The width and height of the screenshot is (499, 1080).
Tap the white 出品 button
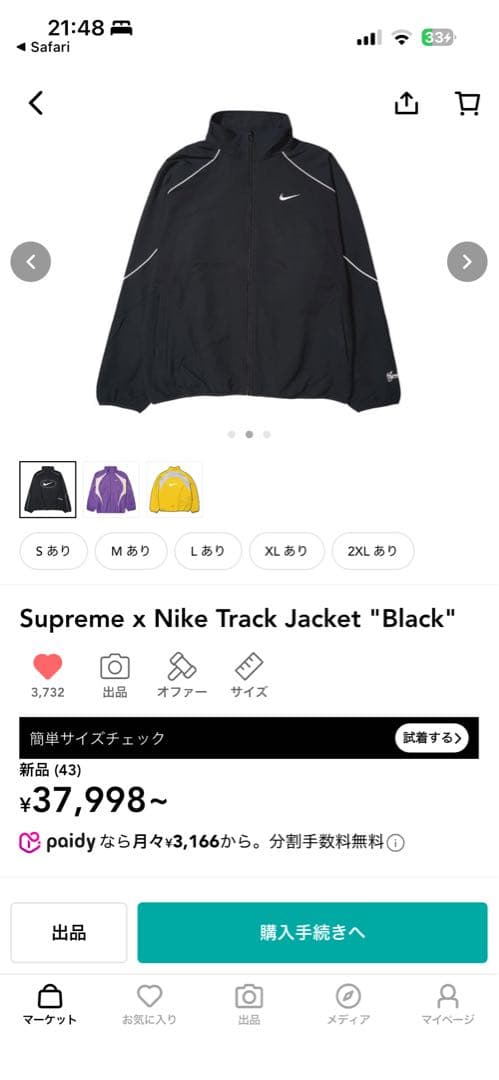point(69,933)
